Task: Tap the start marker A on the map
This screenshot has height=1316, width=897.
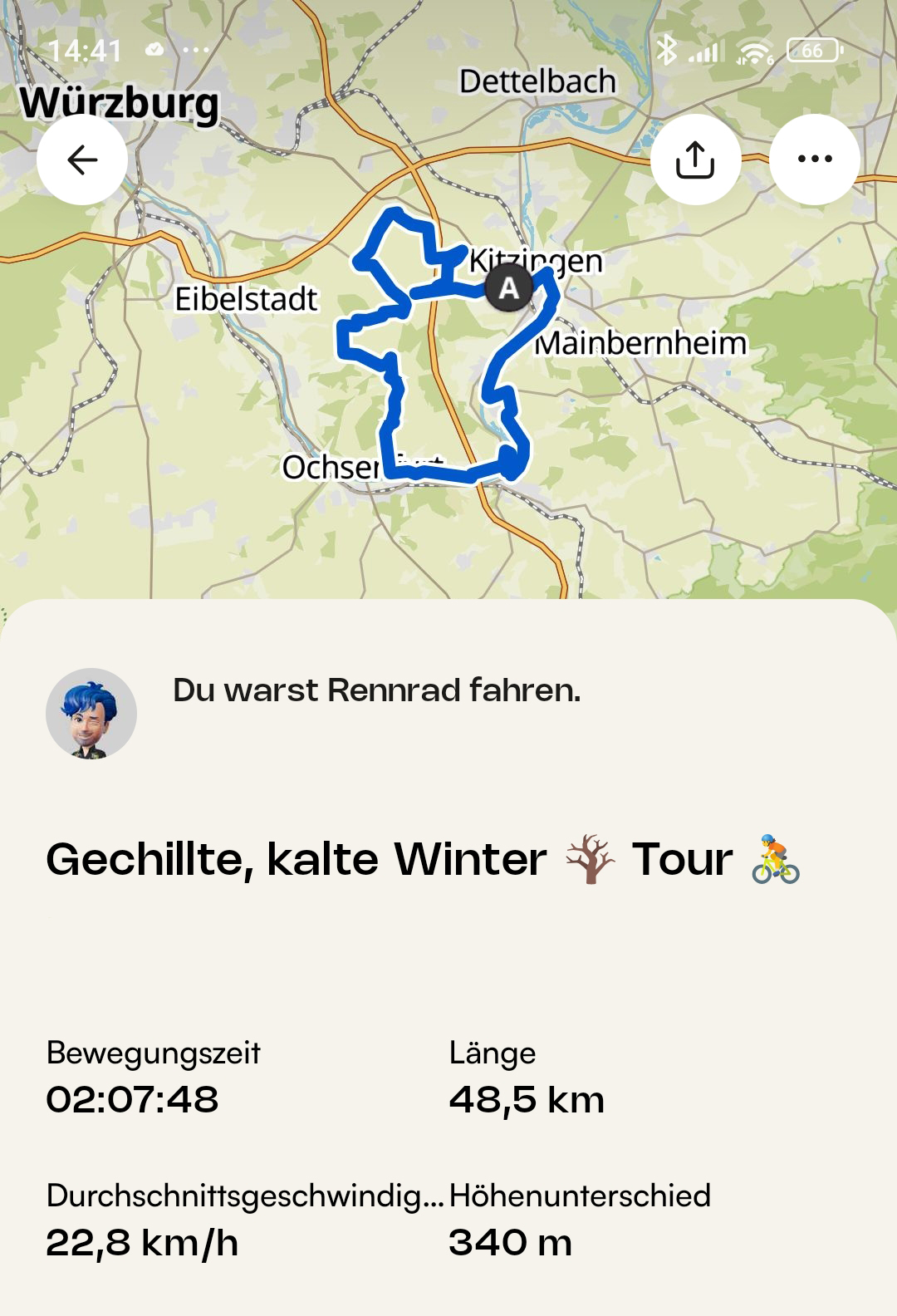Action: point(508,288)
